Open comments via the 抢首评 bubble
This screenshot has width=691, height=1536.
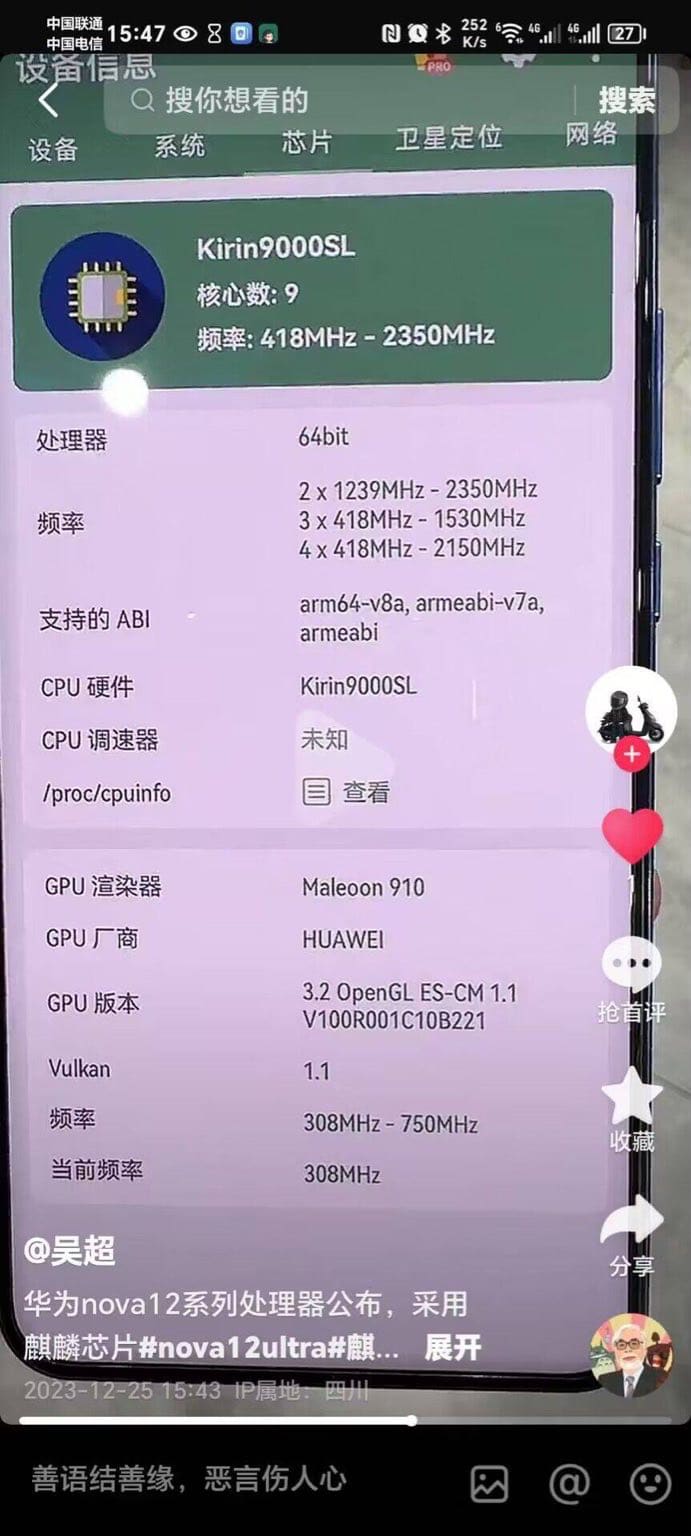[x=632, y=968]
